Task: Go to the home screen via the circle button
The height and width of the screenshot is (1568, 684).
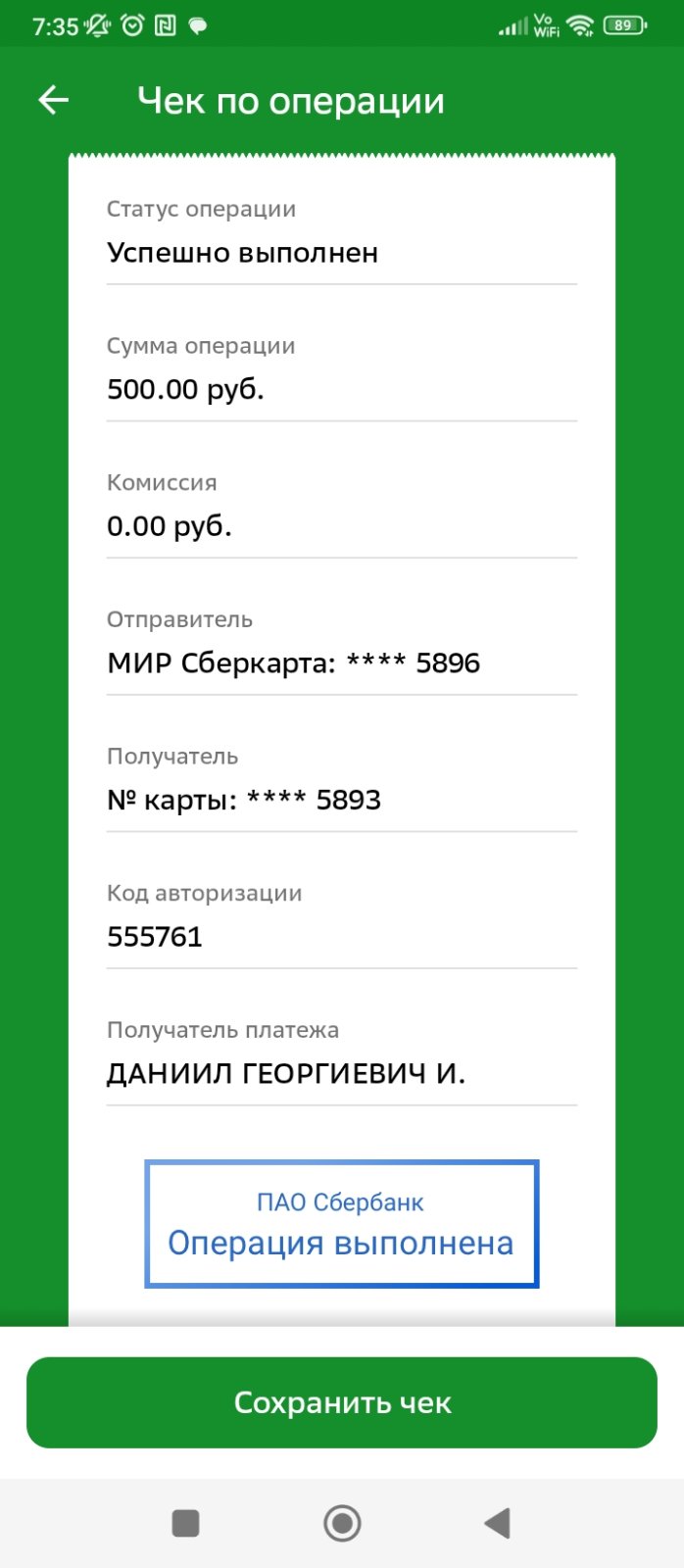Action: tap(342, 1523)
